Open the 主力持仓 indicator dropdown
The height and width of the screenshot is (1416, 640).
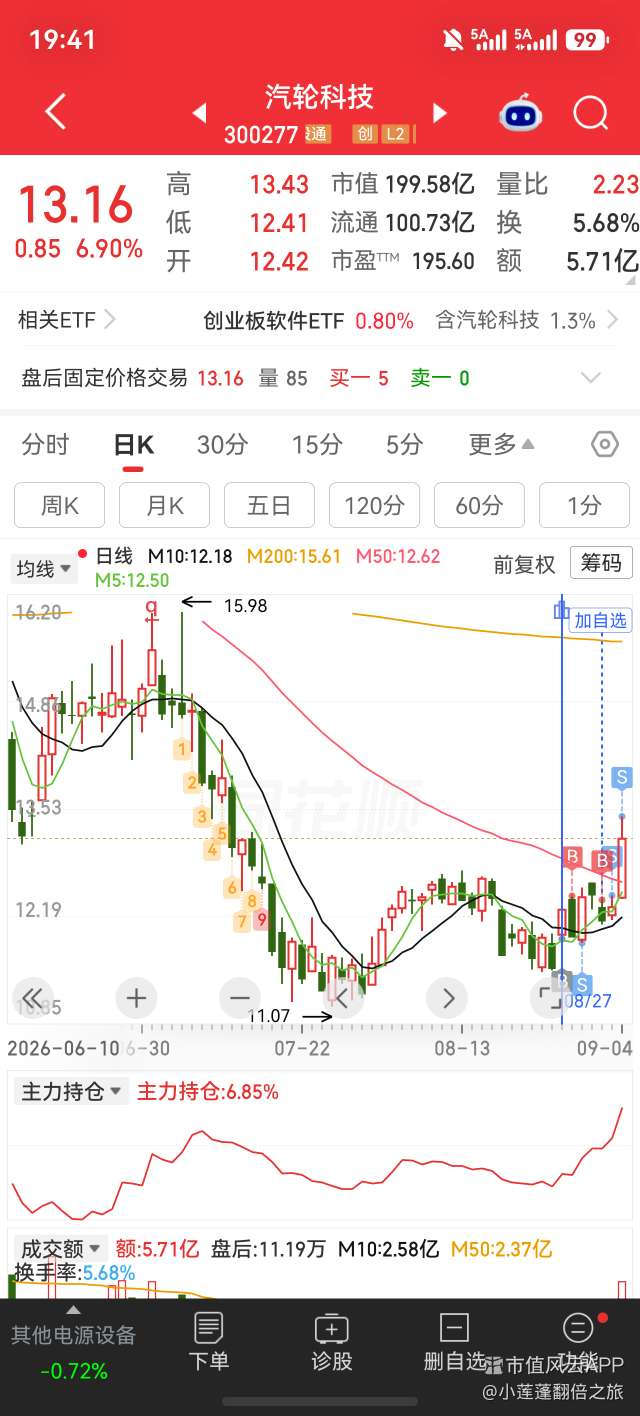71,1091
